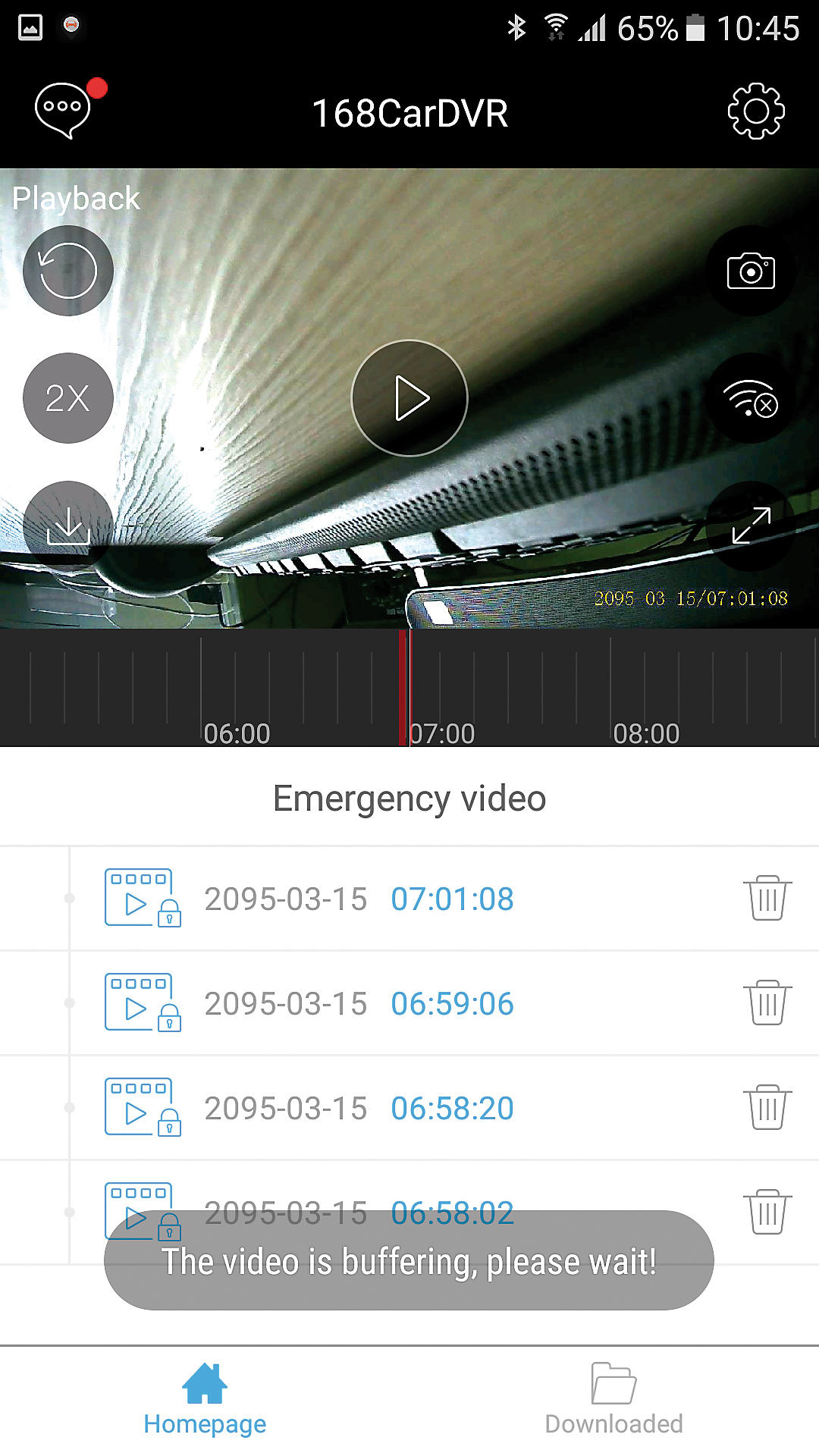Open the 06:59:06 emergency video
The image size is (819, 1456).
[359, 1003]
